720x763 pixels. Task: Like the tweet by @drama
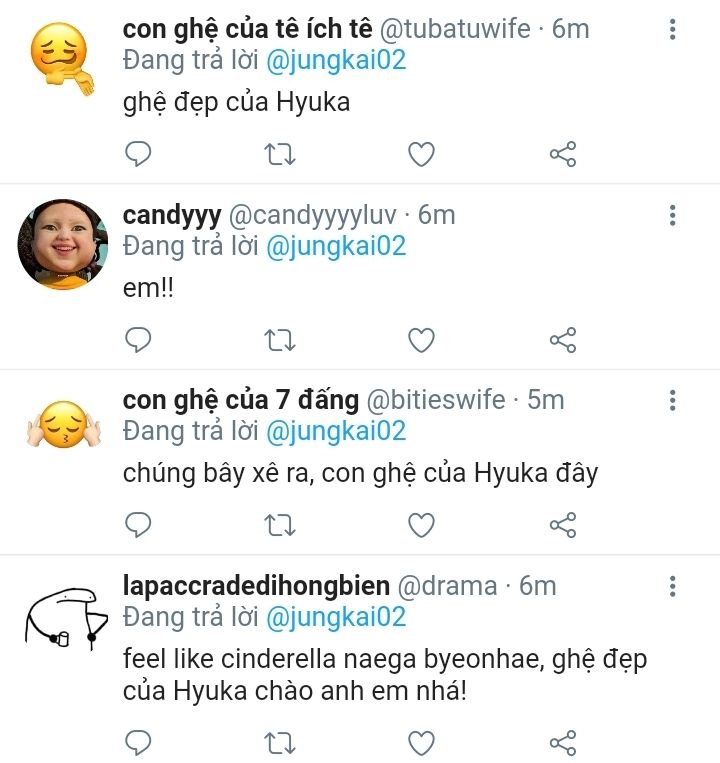[422, 742]
